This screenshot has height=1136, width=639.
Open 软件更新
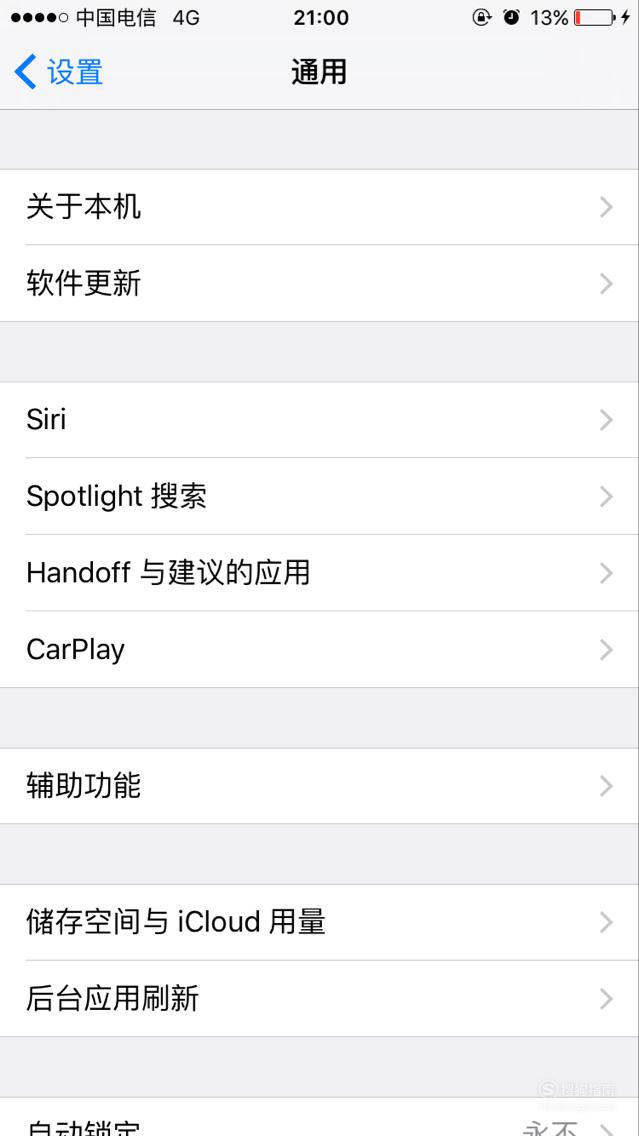pos(320,283)
